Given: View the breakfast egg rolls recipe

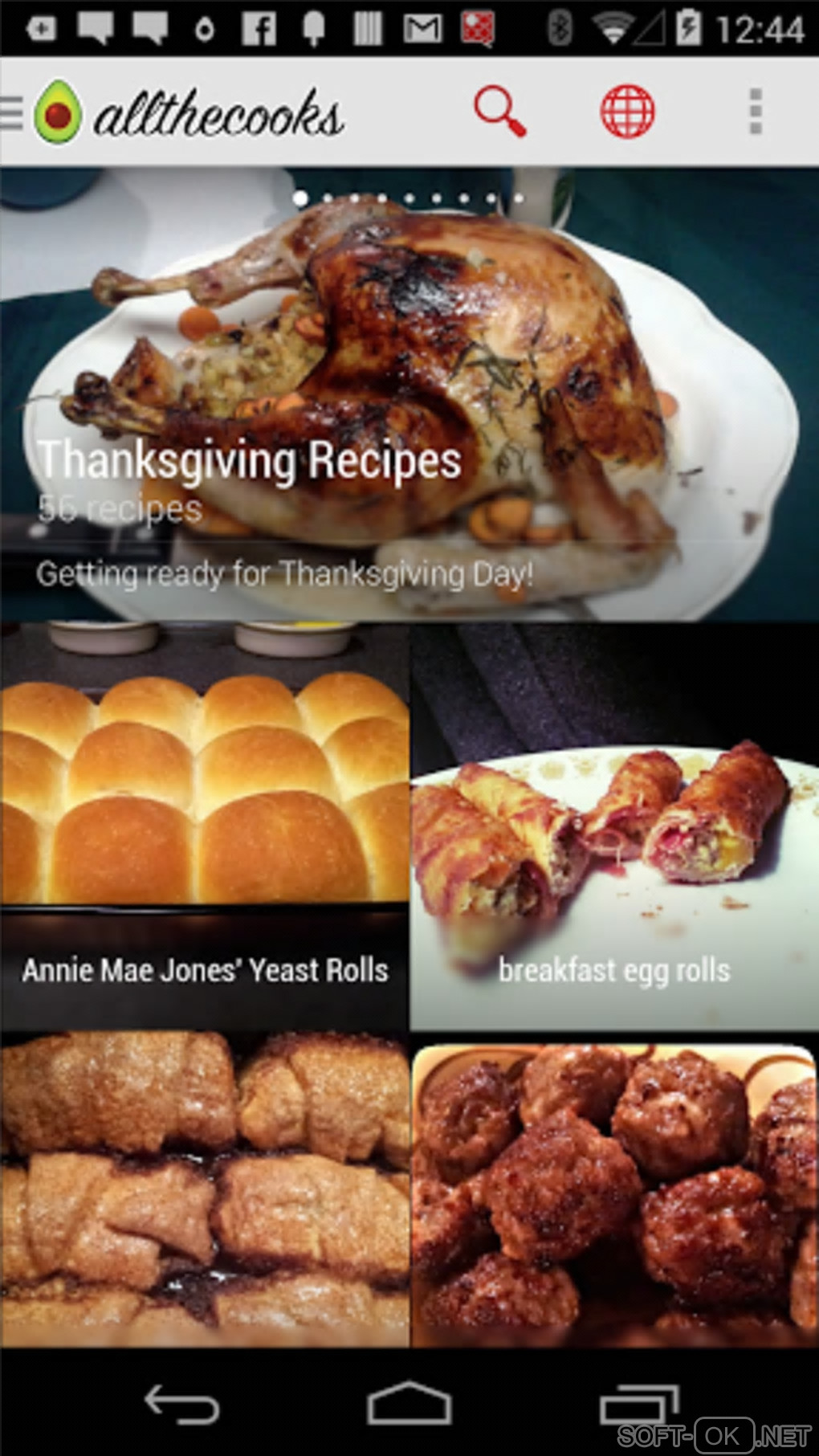Looking at the screenshot, I should pyautogui.click(x=614, y=827).
